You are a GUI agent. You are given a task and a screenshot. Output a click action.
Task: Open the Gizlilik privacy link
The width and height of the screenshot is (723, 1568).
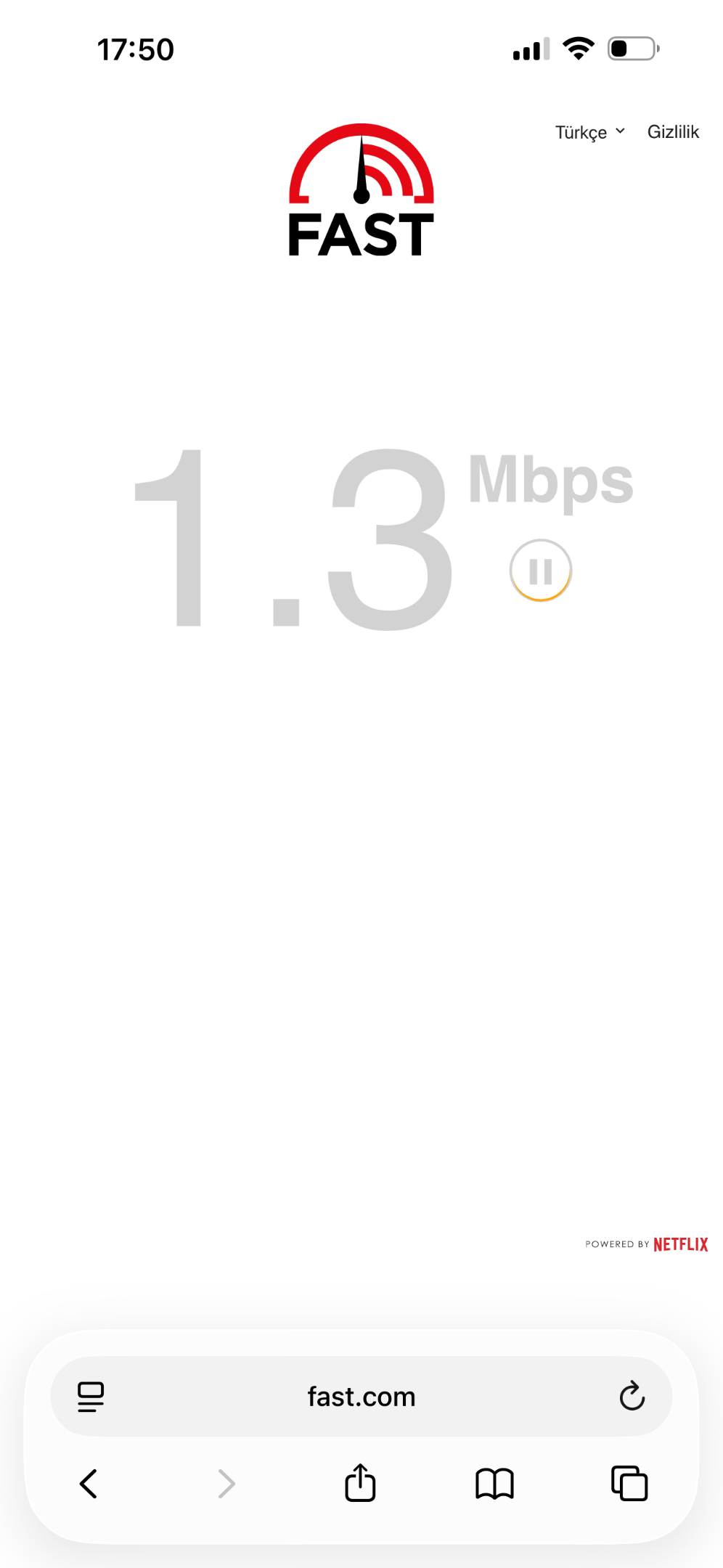tap(673, 132)
